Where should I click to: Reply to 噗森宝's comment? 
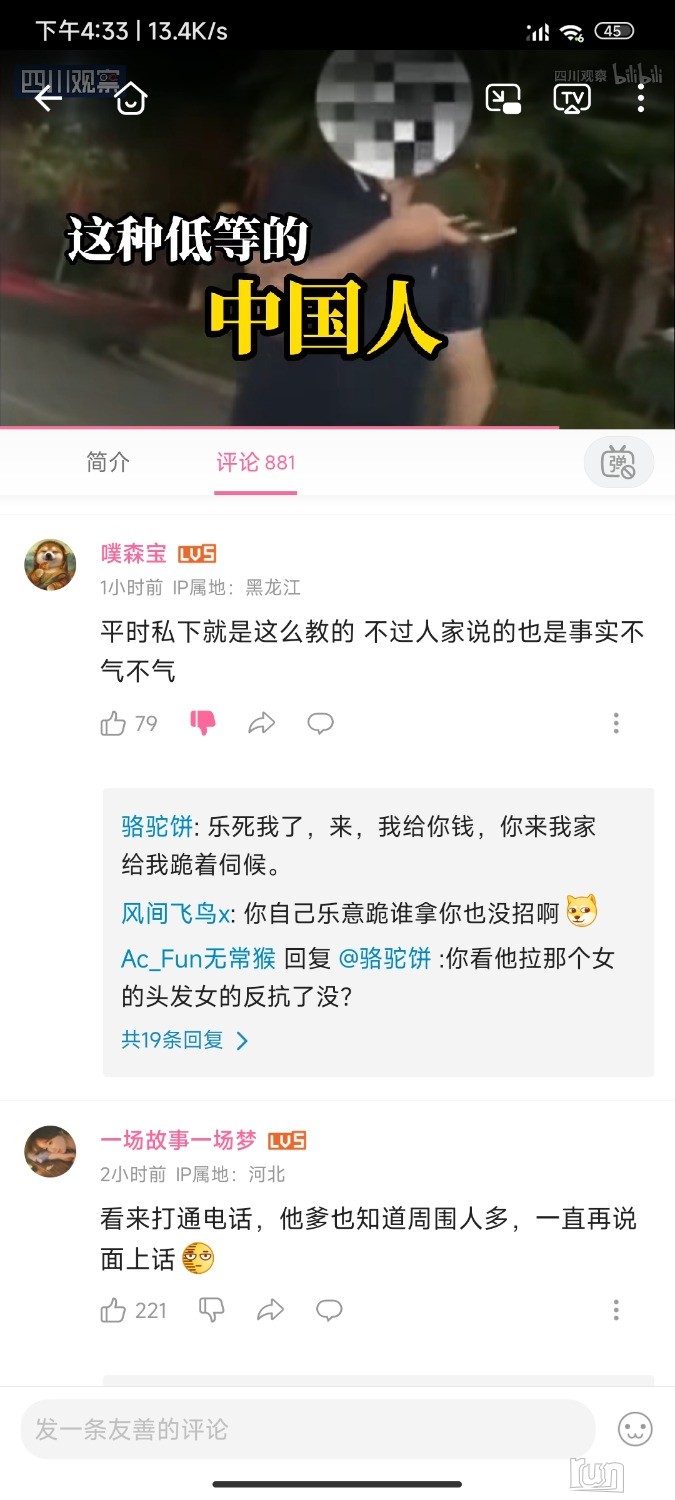[x=320, y=723]
